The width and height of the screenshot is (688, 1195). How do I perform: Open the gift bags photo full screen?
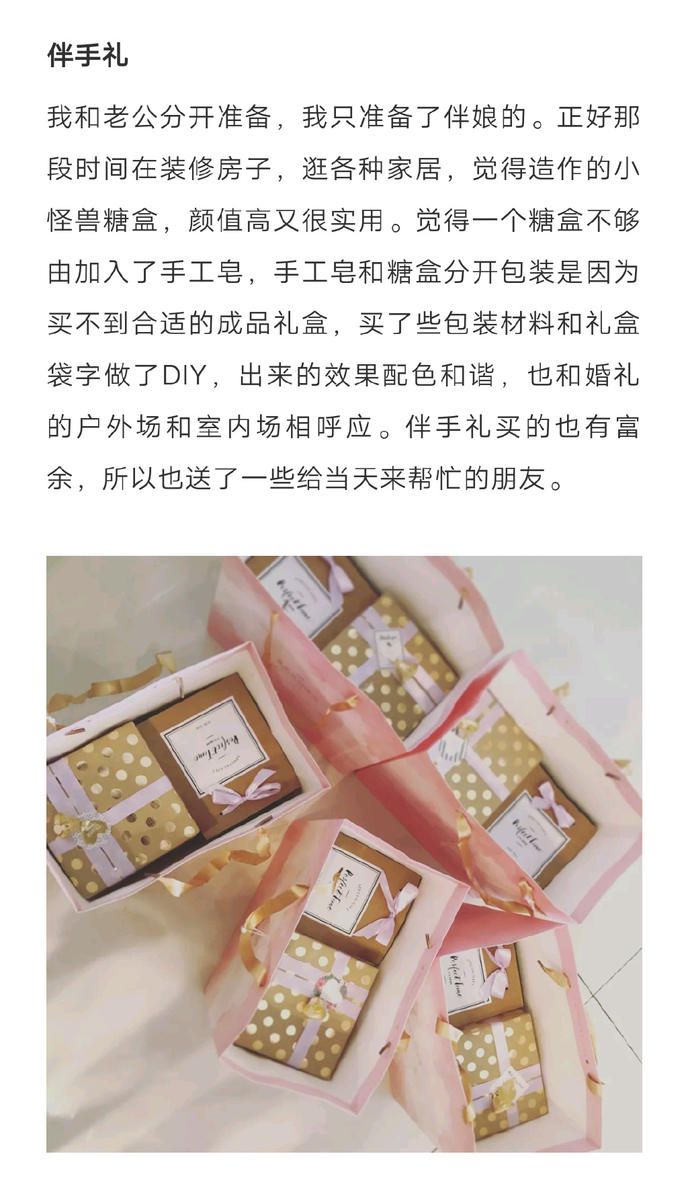click(x=344, y=853)
